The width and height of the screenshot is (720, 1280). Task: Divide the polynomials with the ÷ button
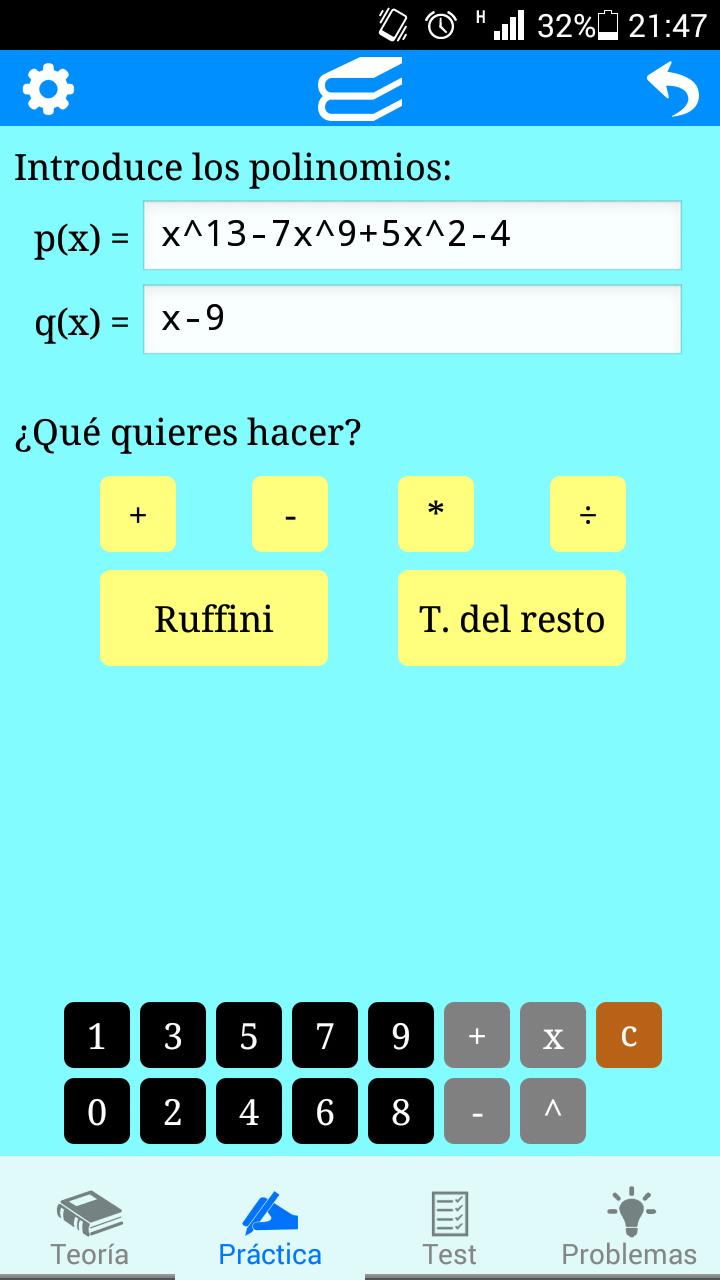[x=588, y=514]
